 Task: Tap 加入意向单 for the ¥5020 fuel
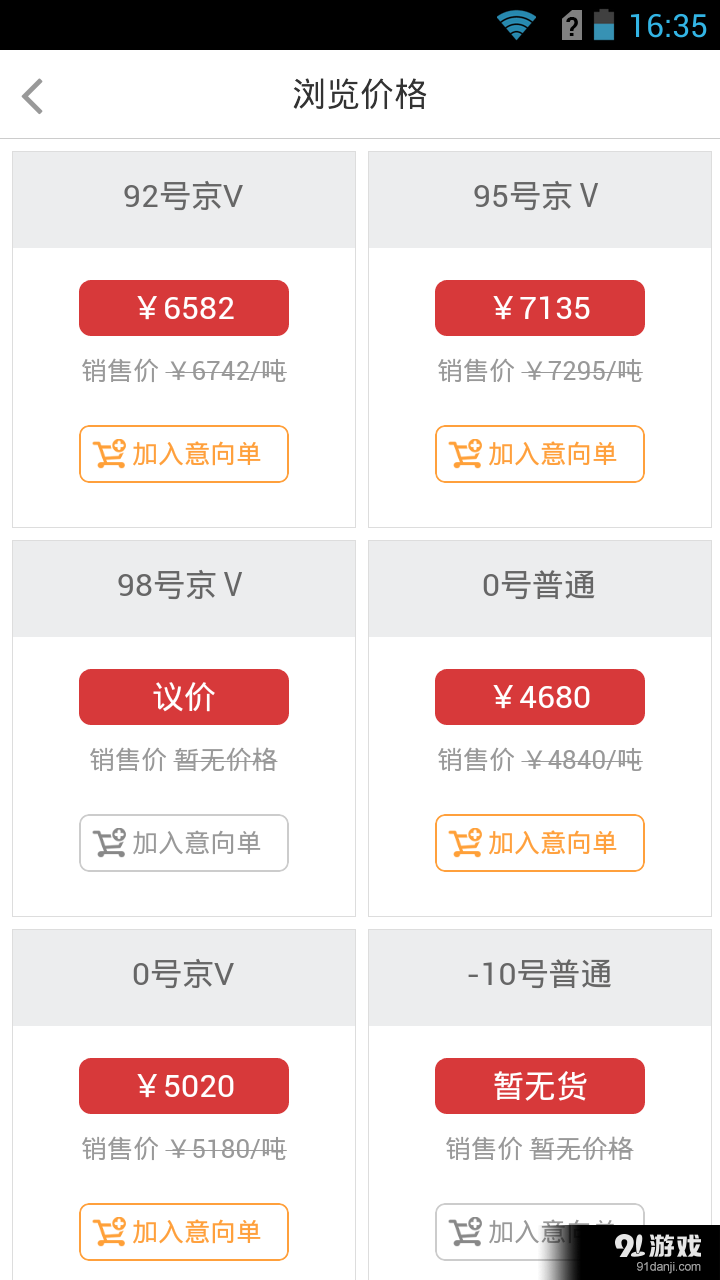click(183, 1232)
